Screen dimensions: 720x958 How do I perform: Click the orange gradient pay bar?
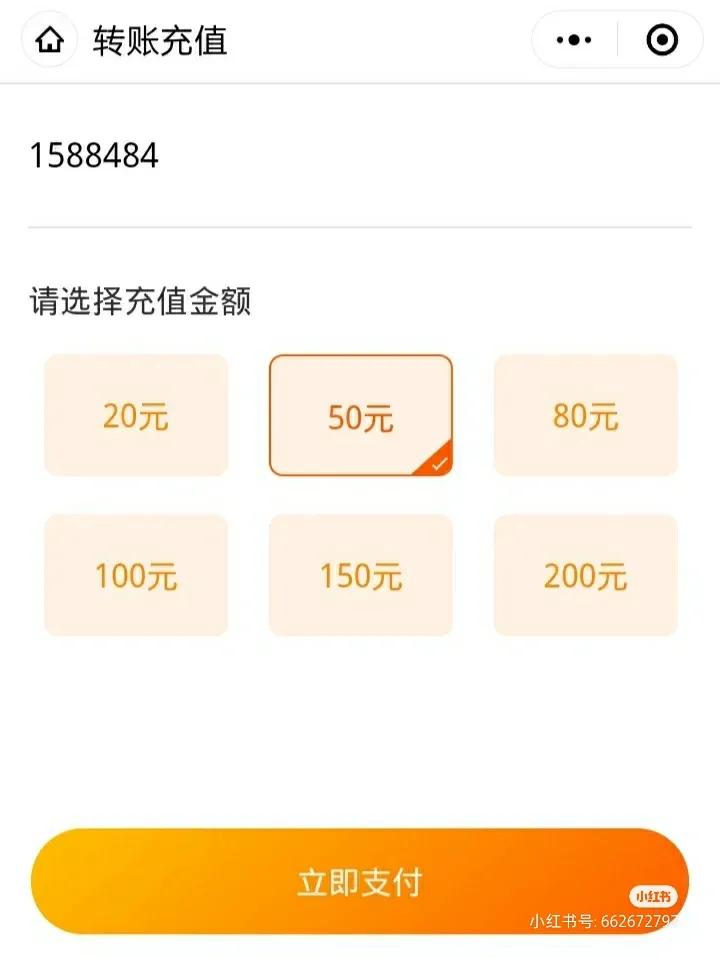tap(360, 881)
